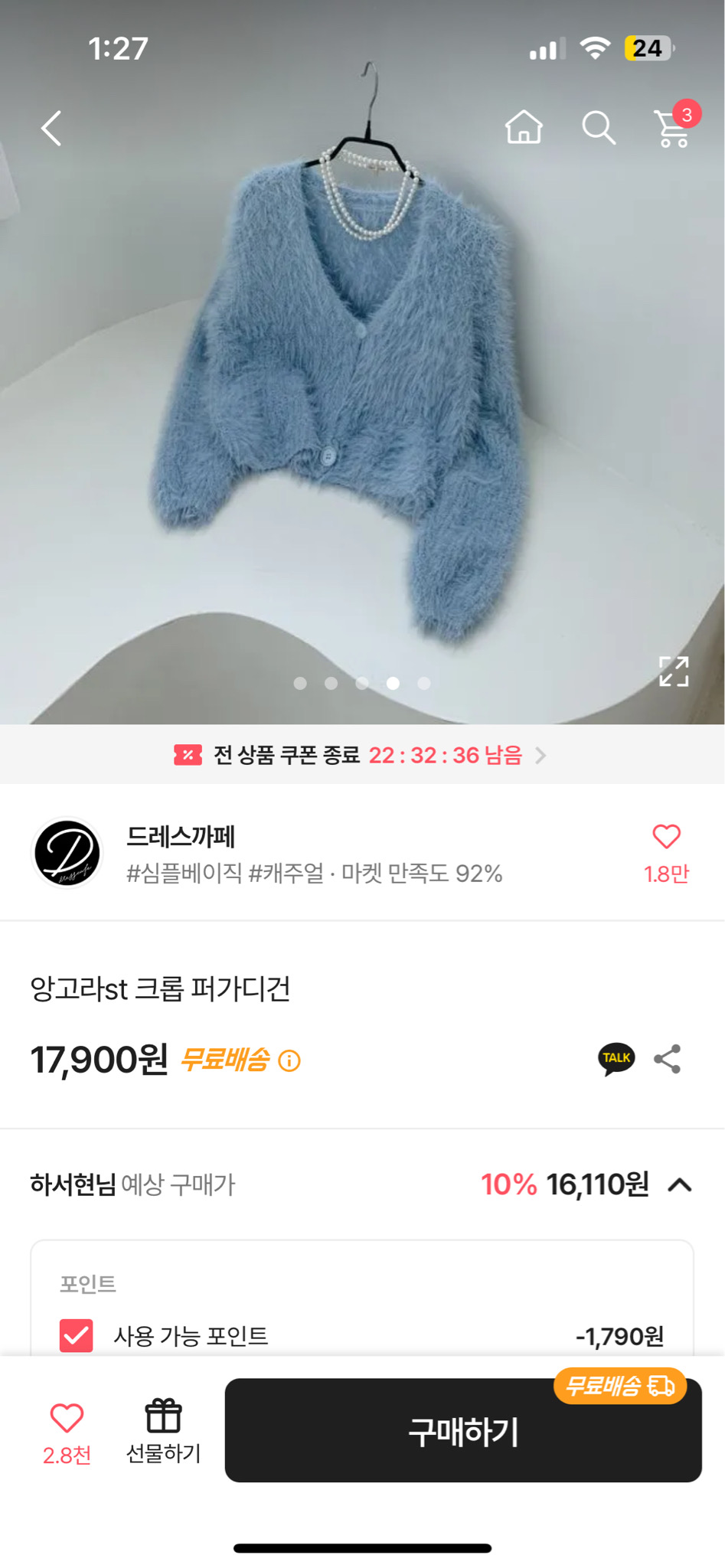Open the search icon
The image size is (725, 1568).
(x=600, y=129)
